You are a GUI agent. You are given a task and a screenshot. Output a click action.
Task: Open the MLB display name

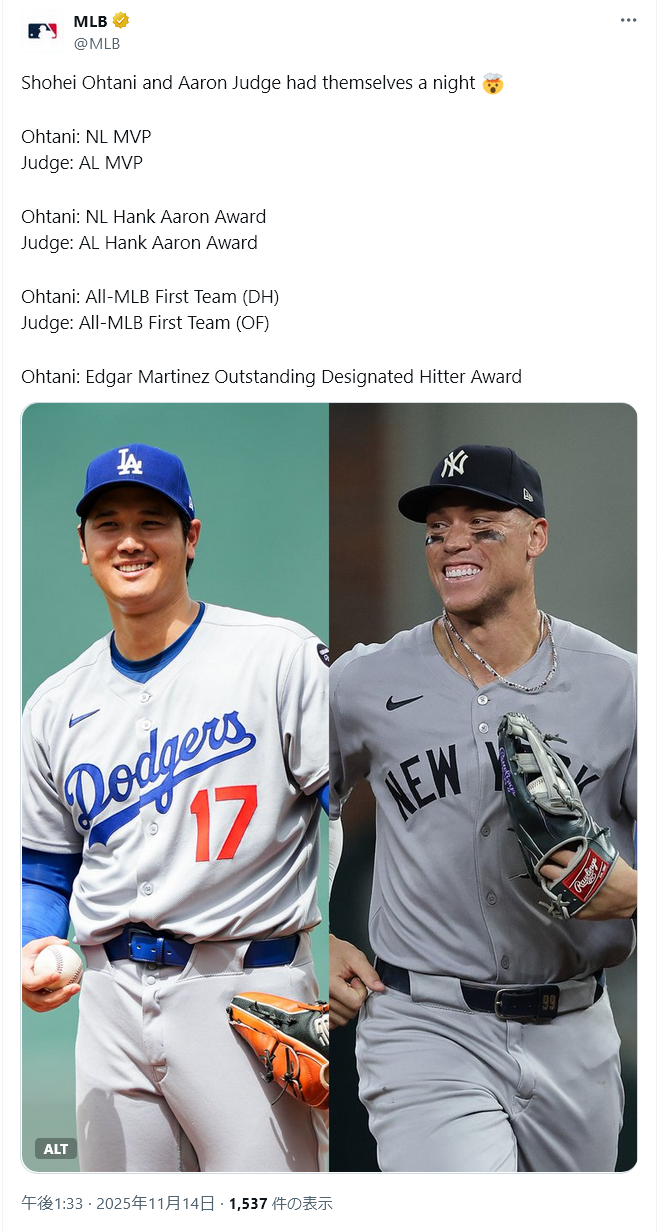point(90,21)
